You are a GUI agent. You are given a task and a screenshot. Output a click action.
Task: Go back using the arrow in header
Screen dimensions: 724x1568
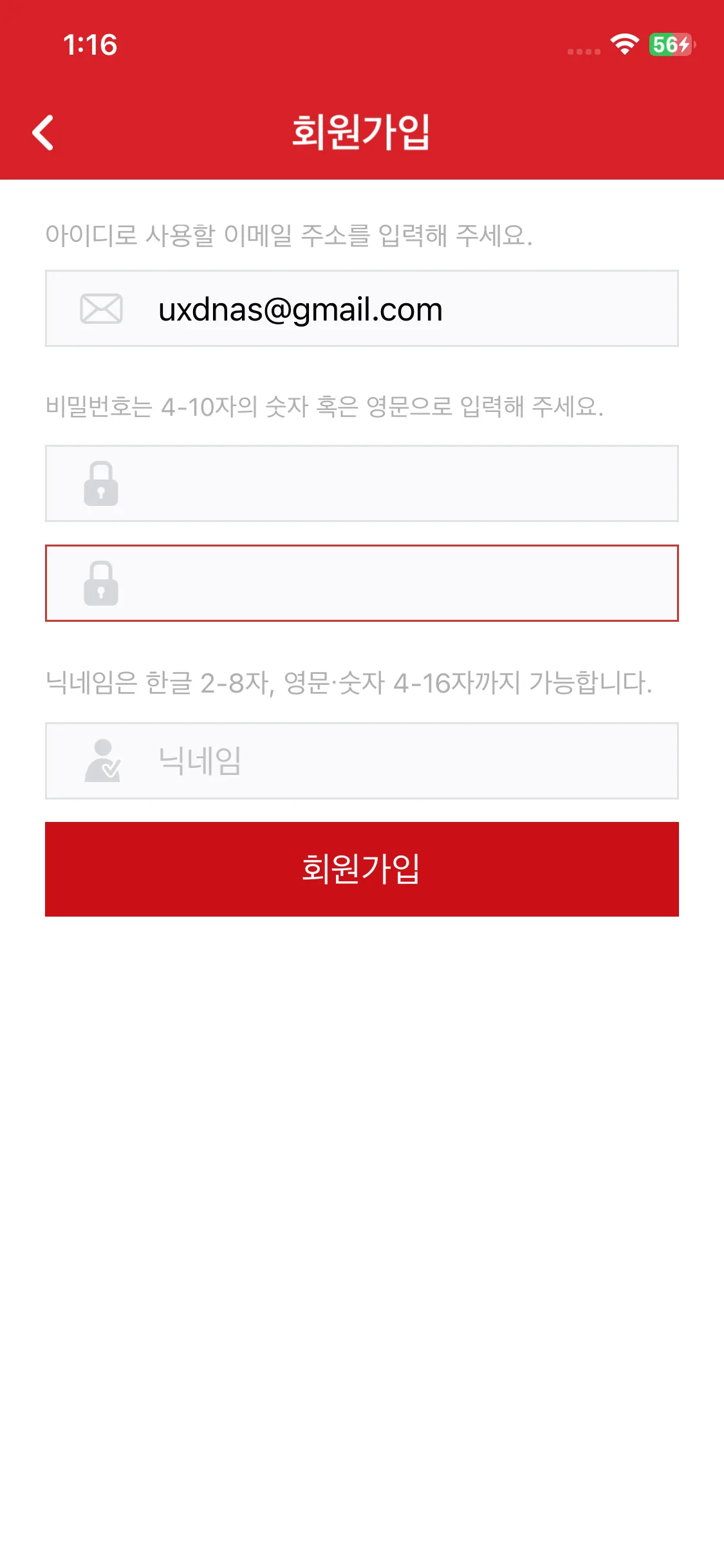click(43, 133)
